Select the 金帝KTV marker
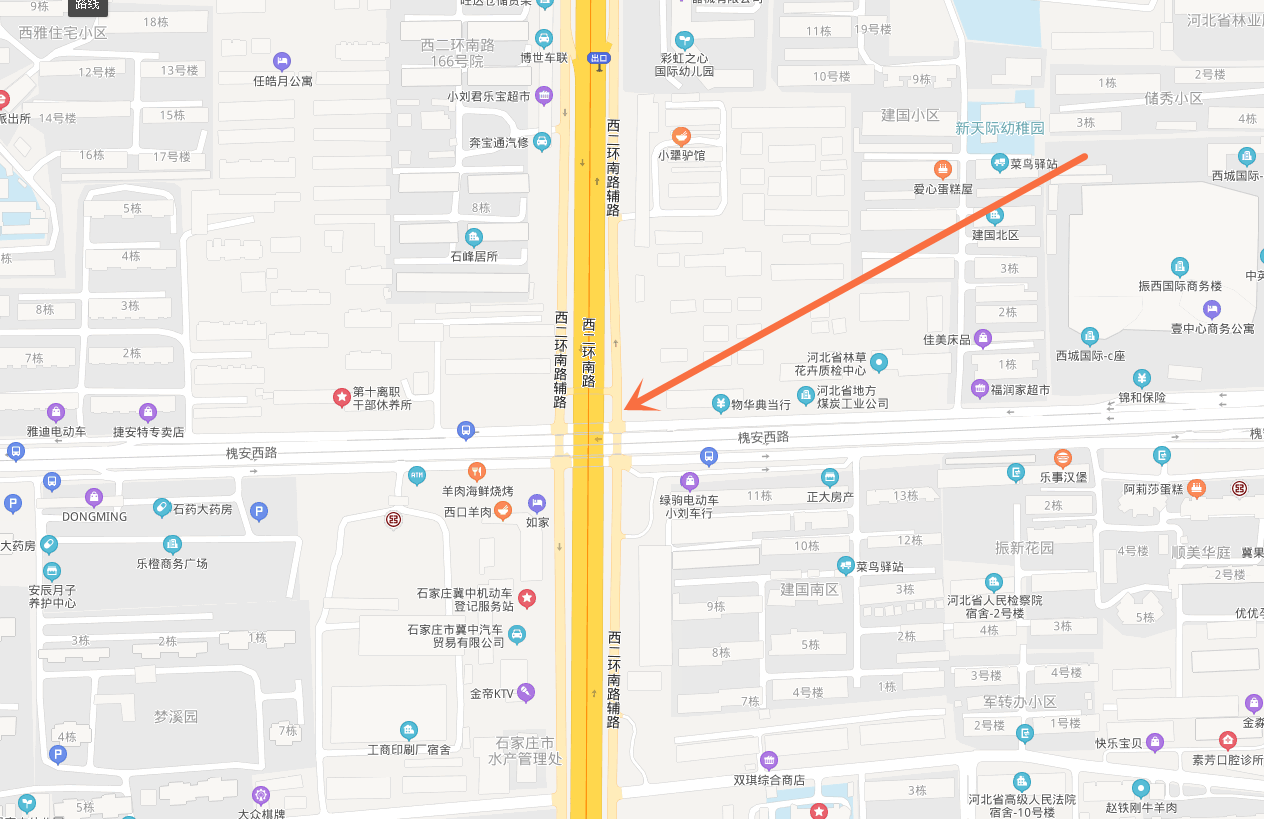This screenshot has width=1264, height=819. pos(526,692)
